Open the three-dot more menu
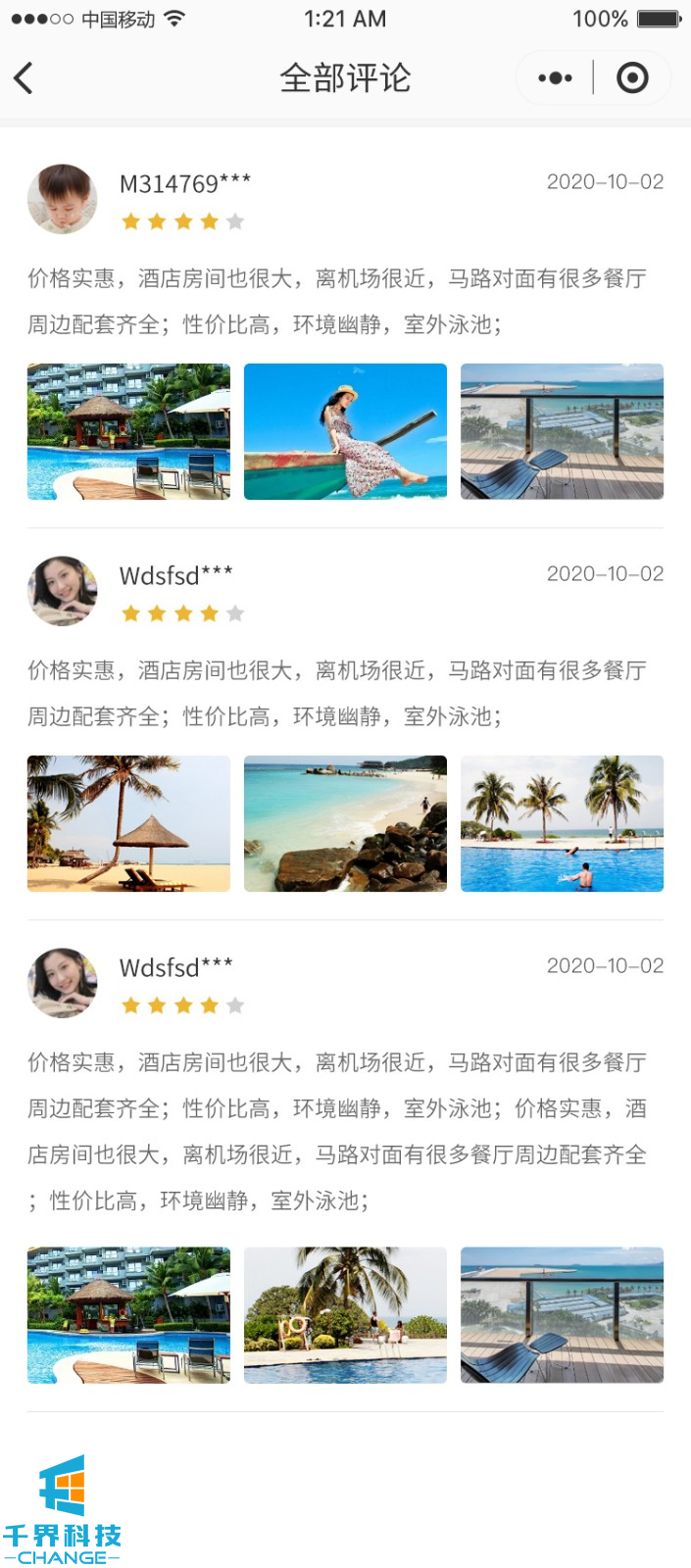The height and width of the screenshot is (1568, 691). pyautogui.click(x=555, y=78)
